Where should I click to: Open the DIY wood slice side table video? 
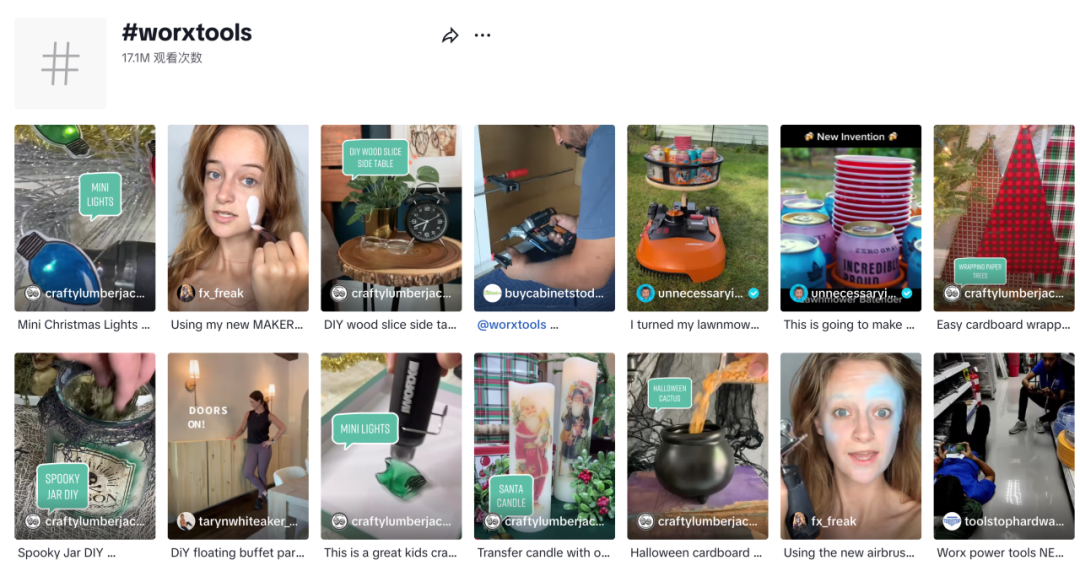point(391,217)
